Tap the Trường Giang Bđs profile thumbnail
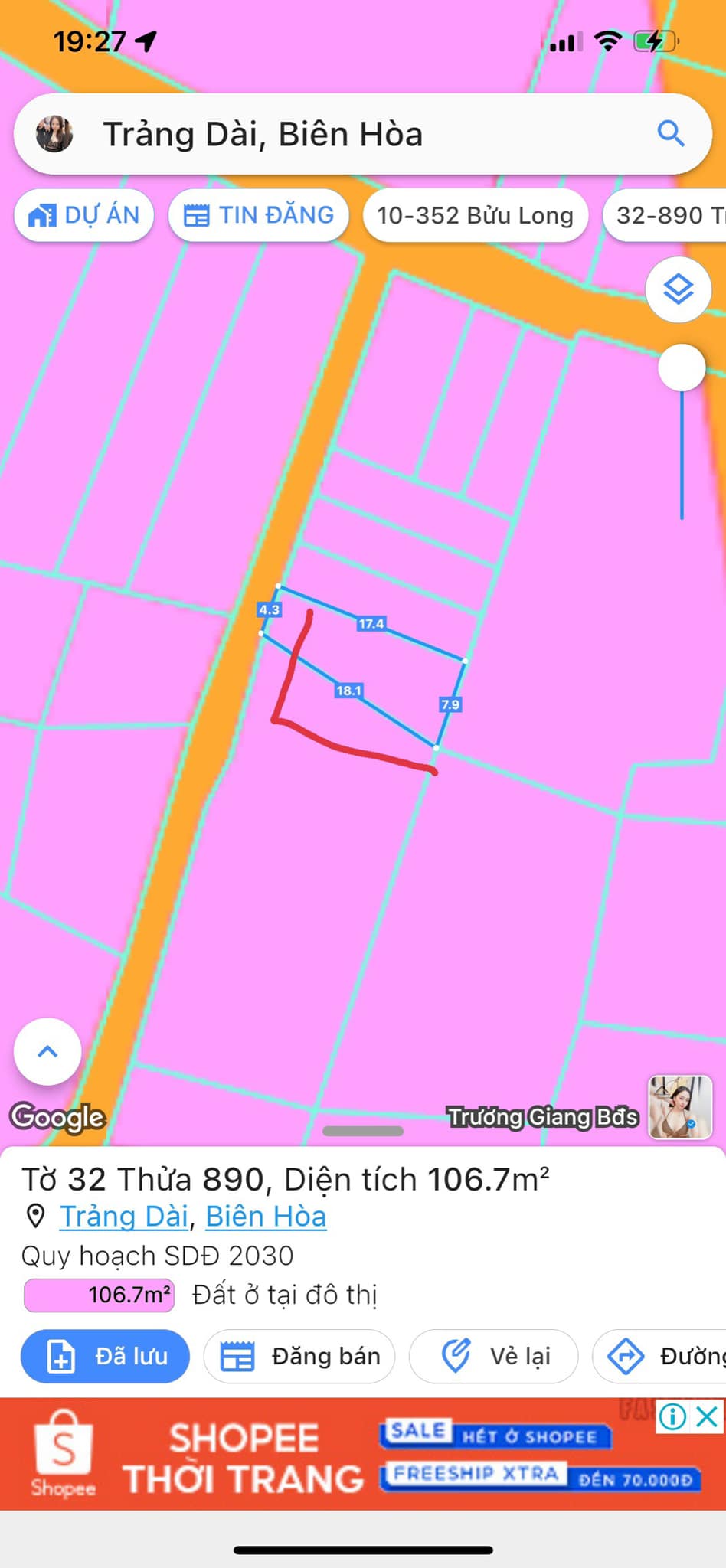The height and width of the screenshot is (1568, 726). (x=680, y=1107)
